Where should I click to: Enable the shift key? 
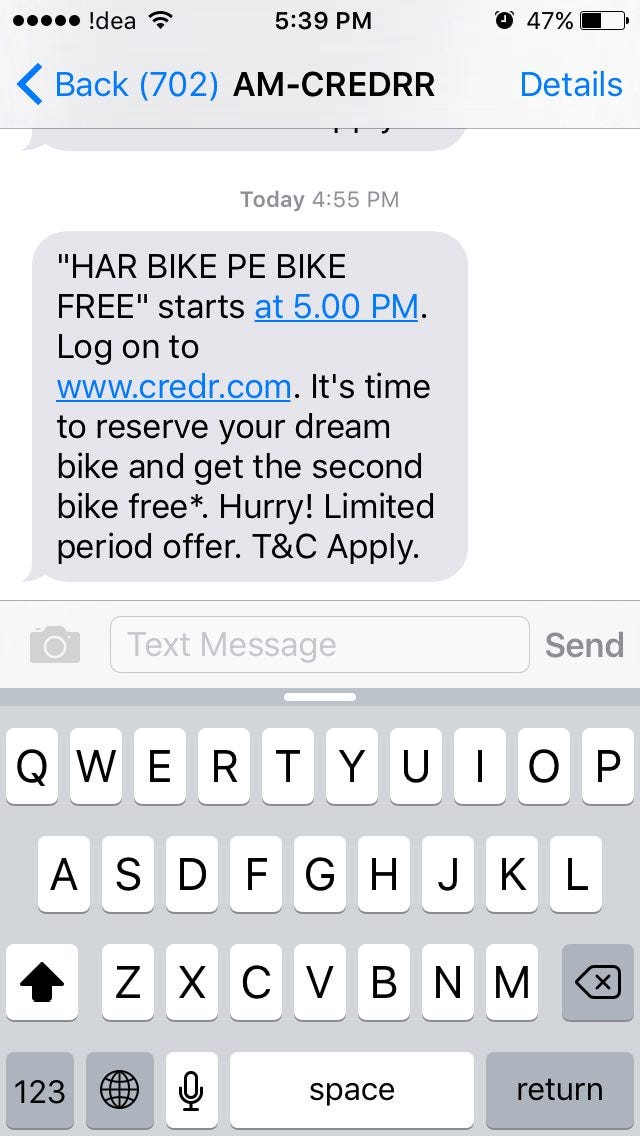pyautogui.click(x=41, y=983)
